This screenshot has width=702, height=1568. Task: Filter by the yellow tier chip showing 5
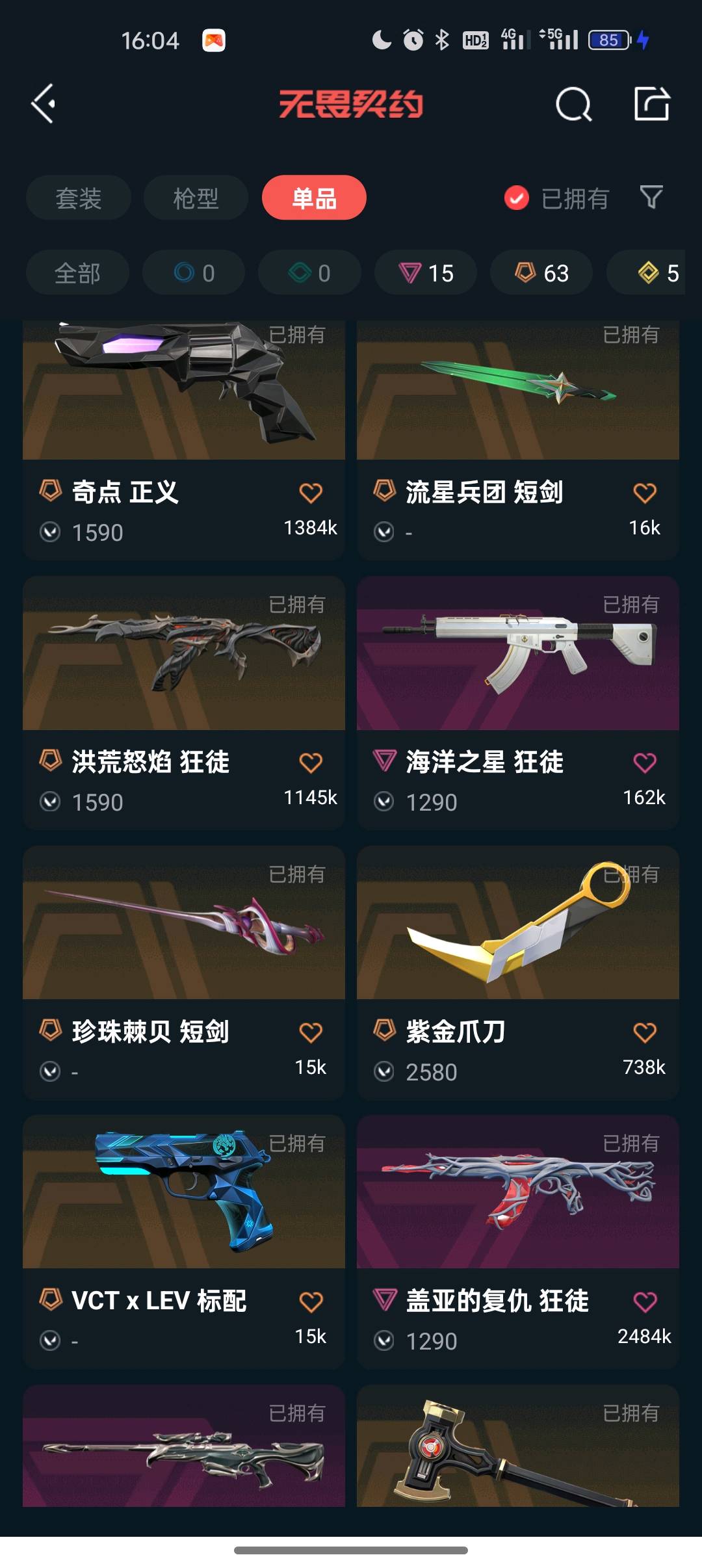click(x=656, y=273)
